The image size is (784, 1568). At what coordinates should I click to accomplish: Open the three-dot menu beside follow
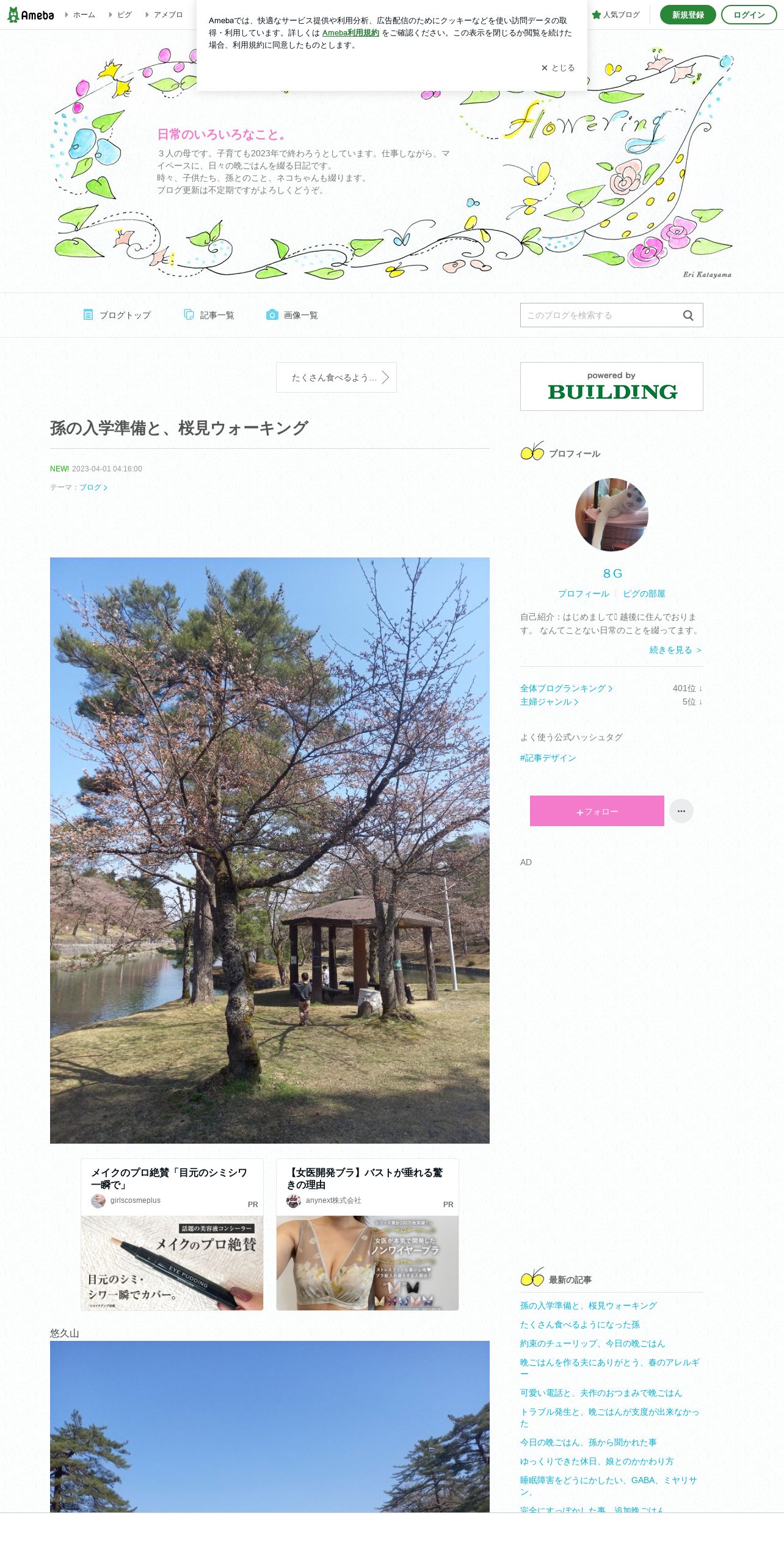(681, 811)
